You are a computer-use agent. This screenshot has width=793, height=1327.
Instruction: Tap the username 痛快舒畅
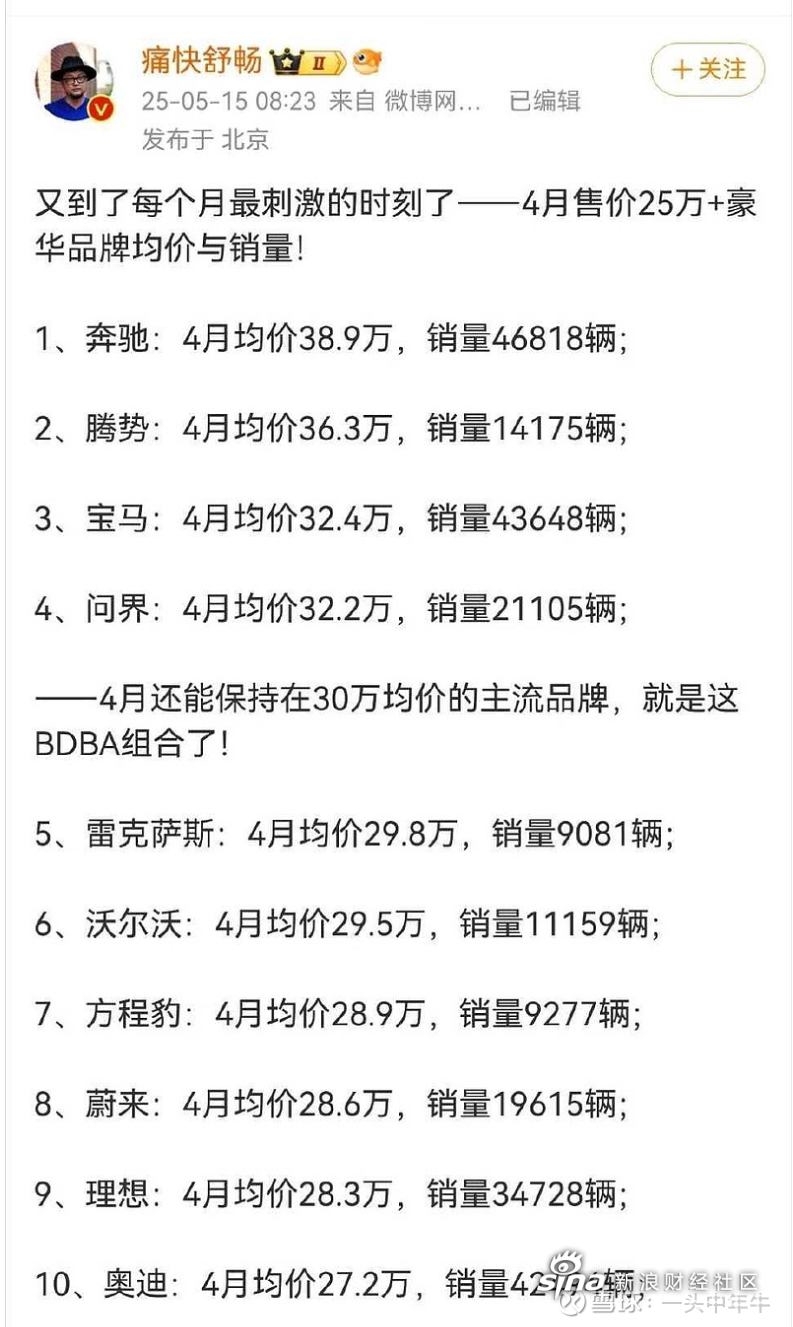pos(201,61)
